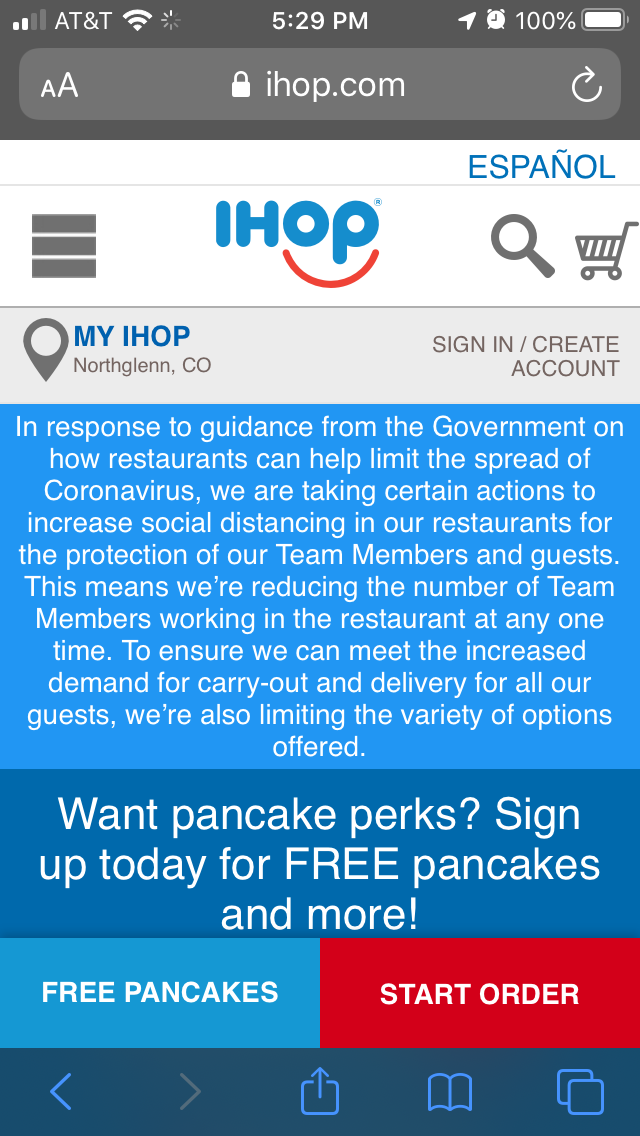View the shopping cart

[x=607, y=251]
